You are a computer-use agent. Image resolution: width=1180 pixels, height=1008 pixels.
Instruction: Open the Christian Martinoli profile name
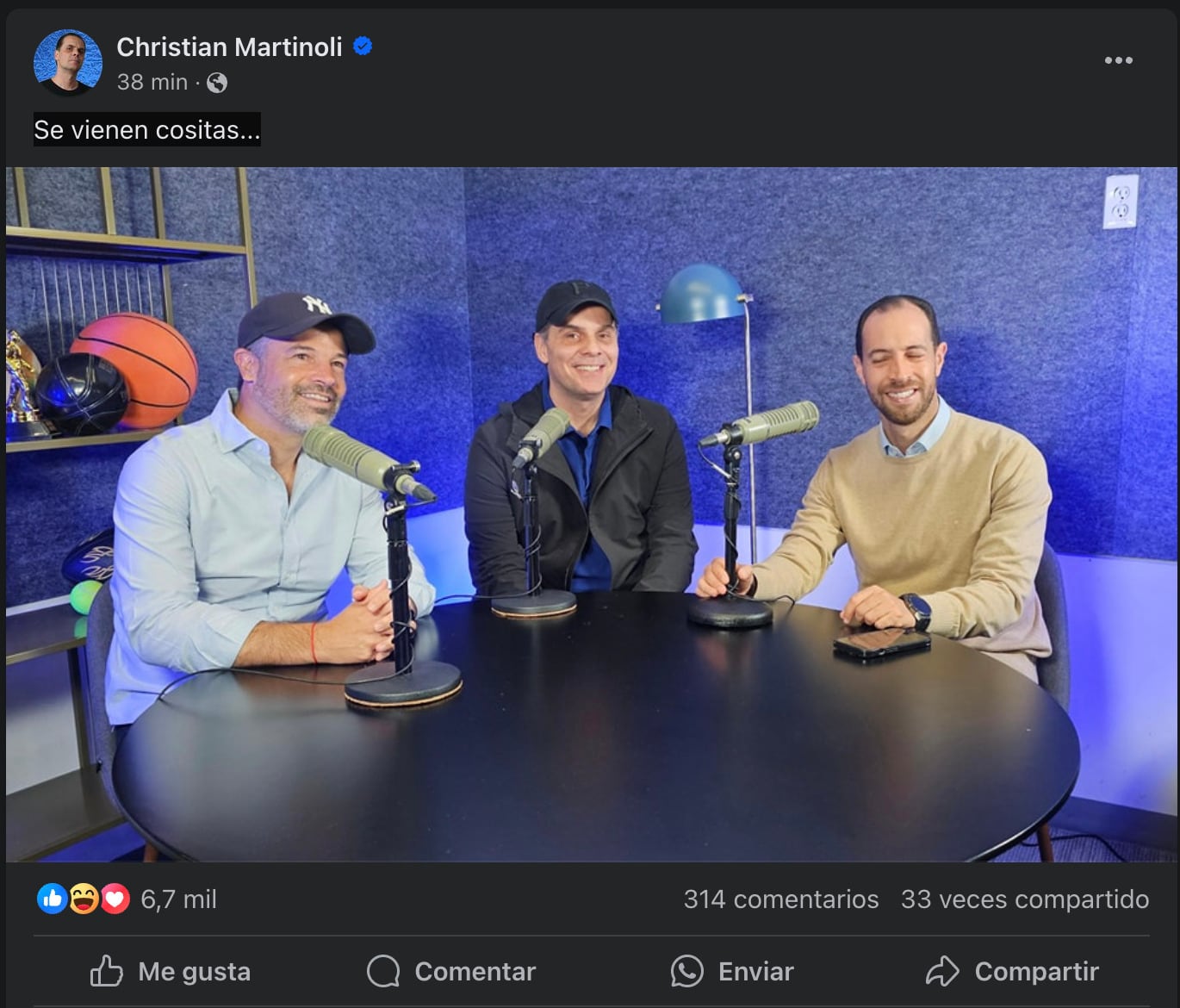coord(229,47)
